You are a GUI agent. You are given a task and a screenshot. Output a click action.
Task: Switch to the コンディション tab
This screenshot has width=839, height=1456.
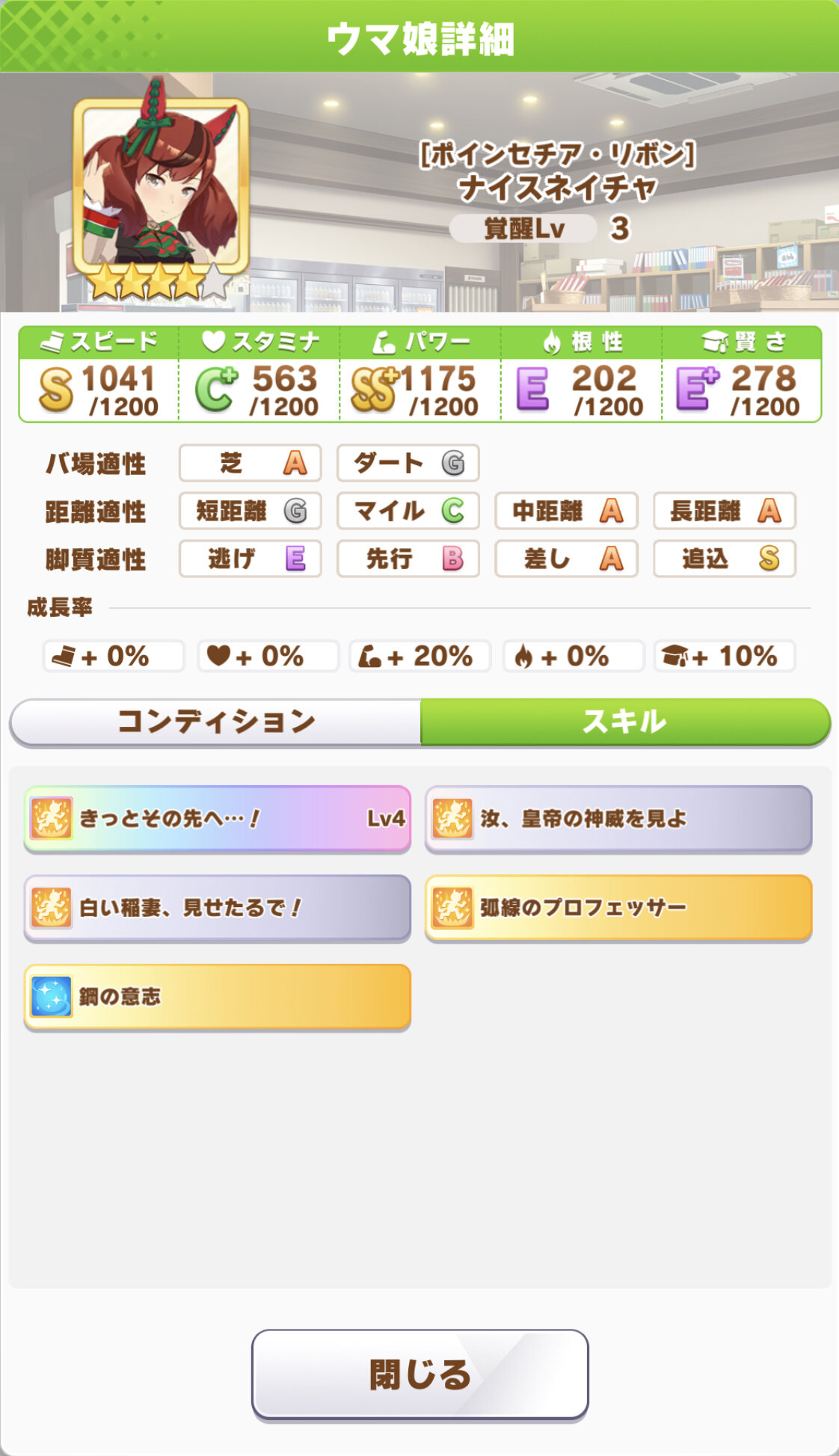[215, 722]
